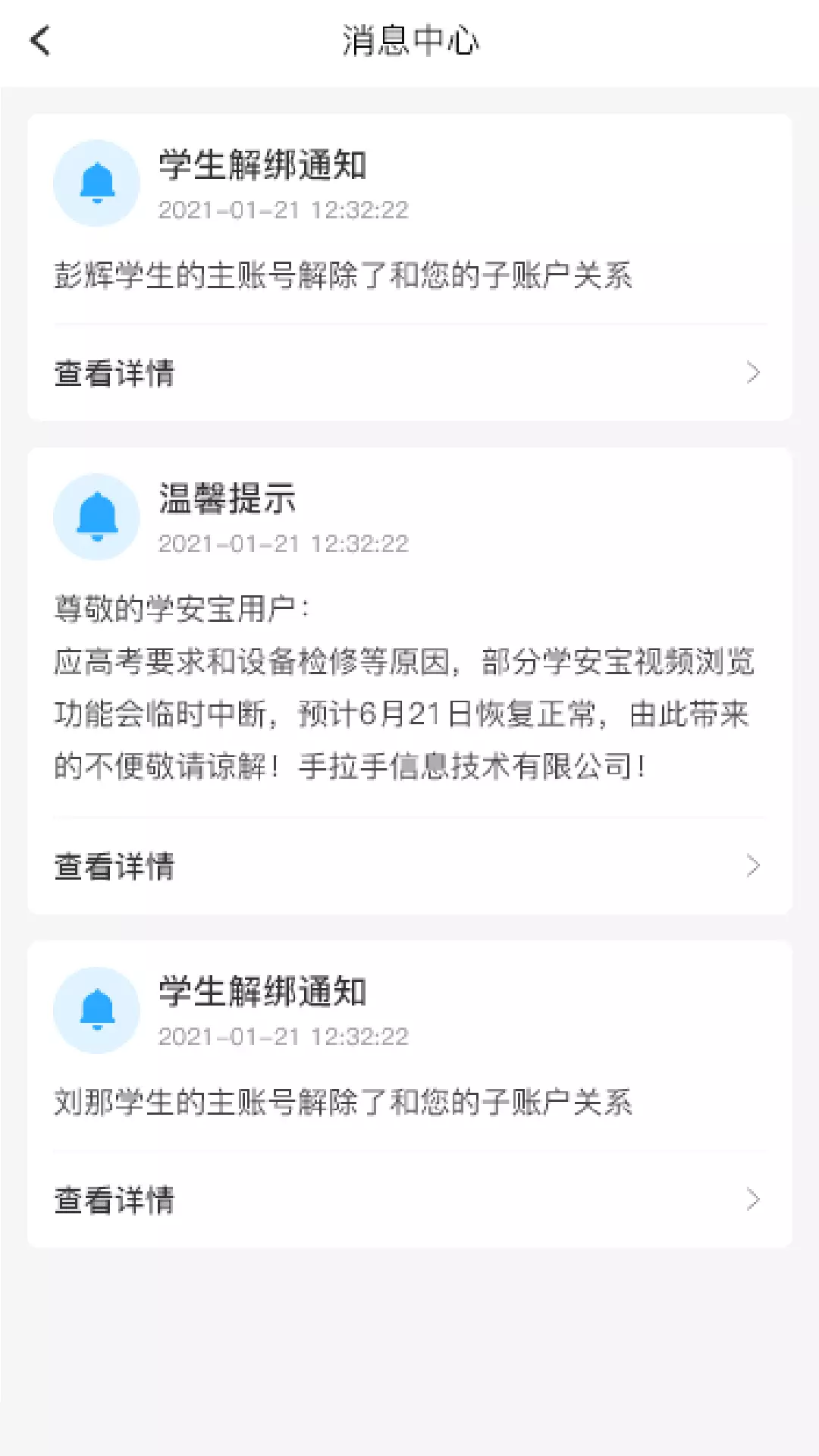
Task: View details of the 温馨提示 message
Action: [x=409, y=866]
